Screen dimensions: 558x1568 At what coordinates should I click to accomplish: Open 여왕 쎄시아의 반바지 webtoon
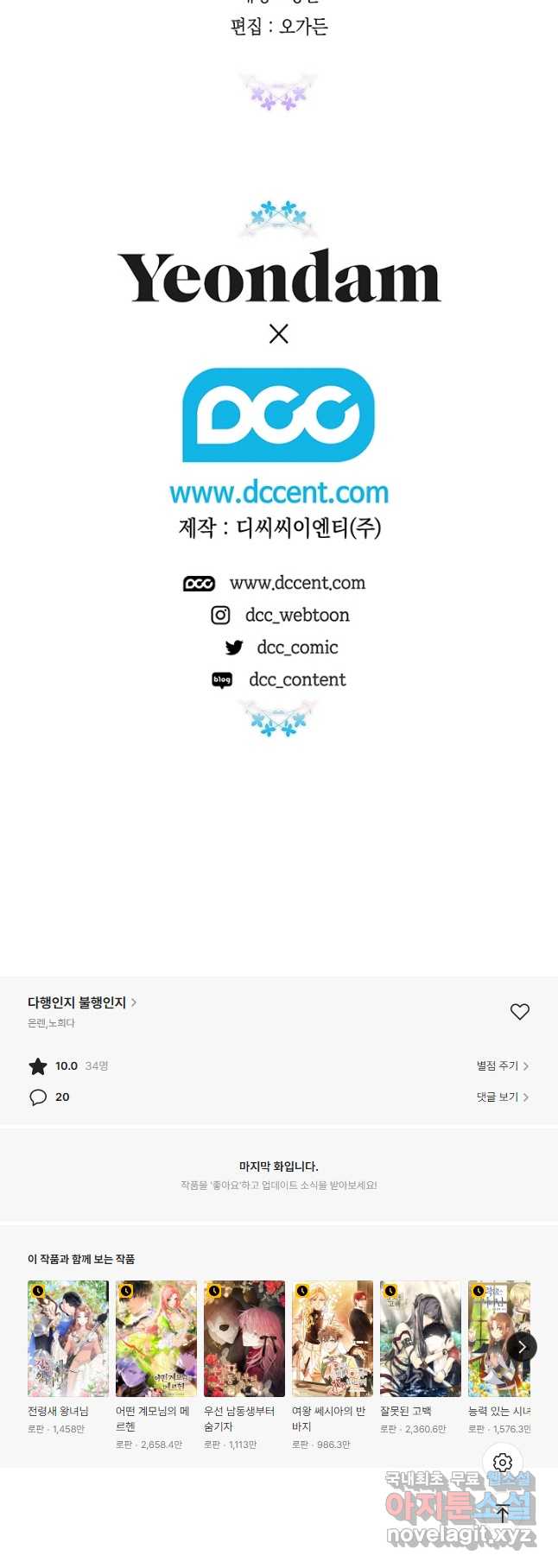tap(333, 1338)
